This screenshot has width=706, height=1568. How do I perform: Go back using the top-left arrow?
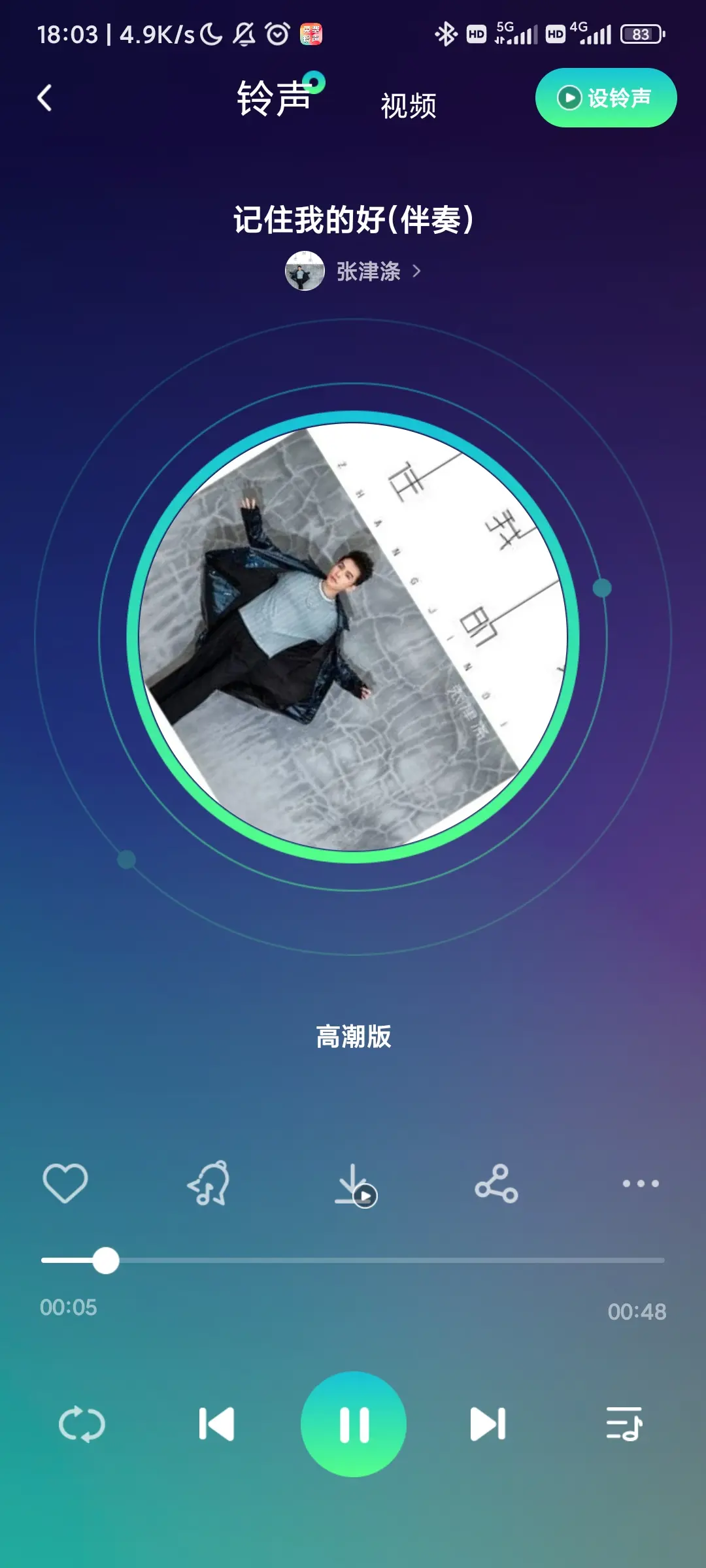(x=44, y=98)
